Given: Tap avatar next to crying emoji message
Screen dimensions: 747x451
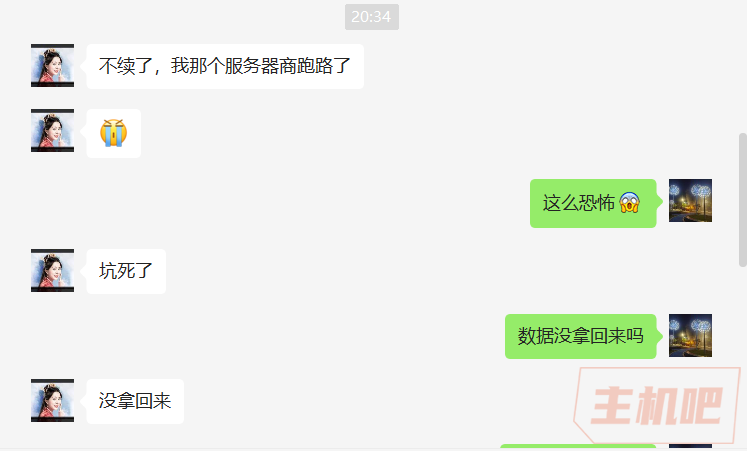Looking at the screenshot, I should tap(52, 131).
